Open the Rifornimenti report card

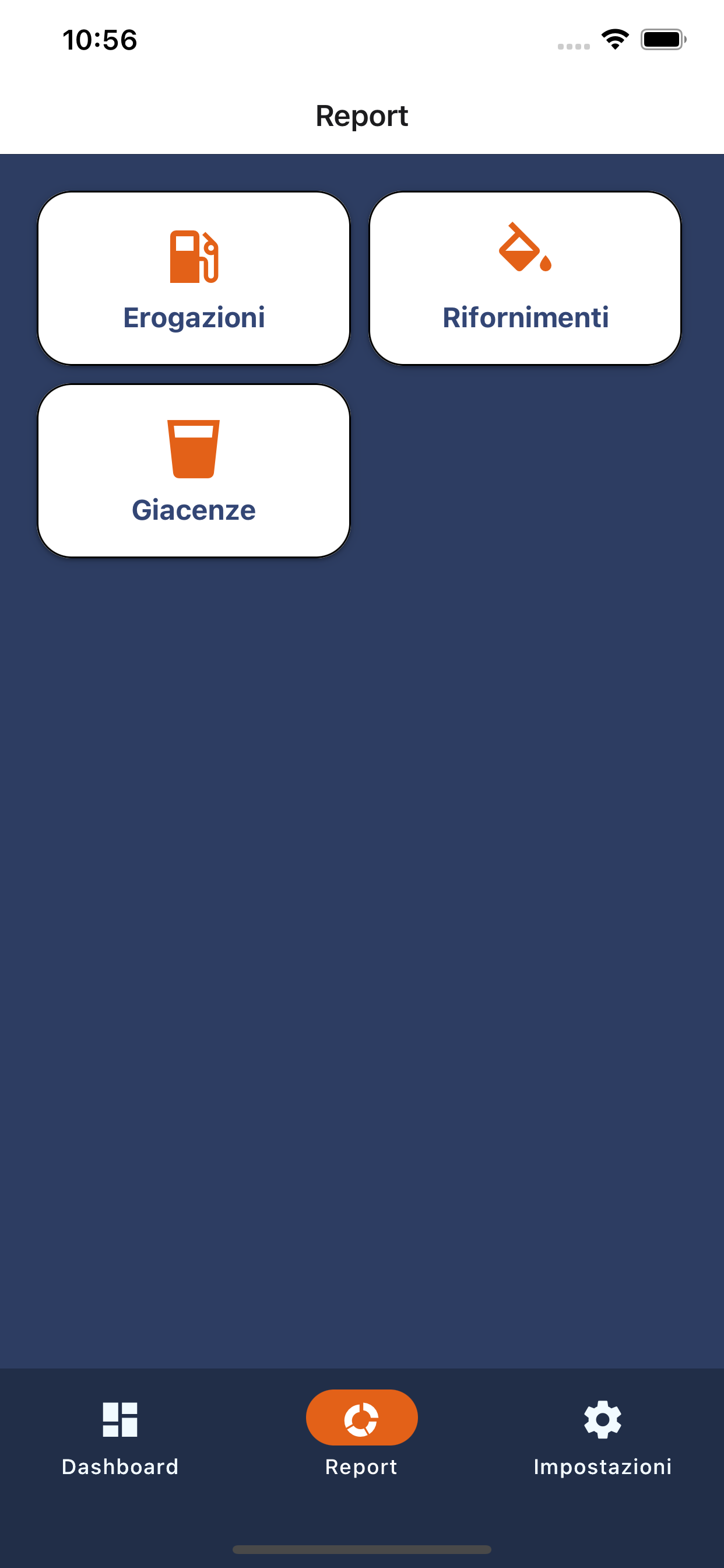tap(525, 278)
